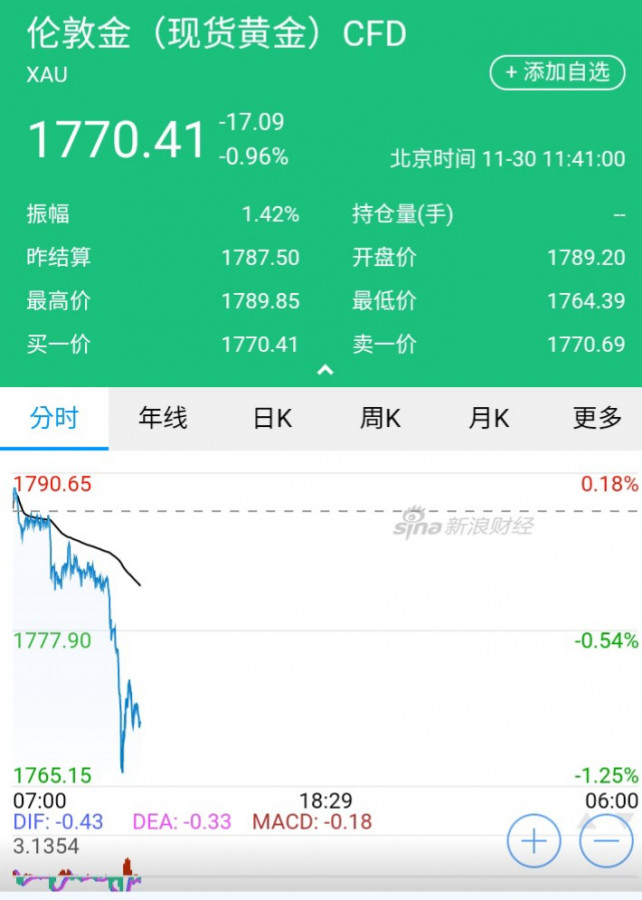This screenshot has height=900, width=642.
Task: Add this quote via 添加自选 button
Action: tap(557, 72)
